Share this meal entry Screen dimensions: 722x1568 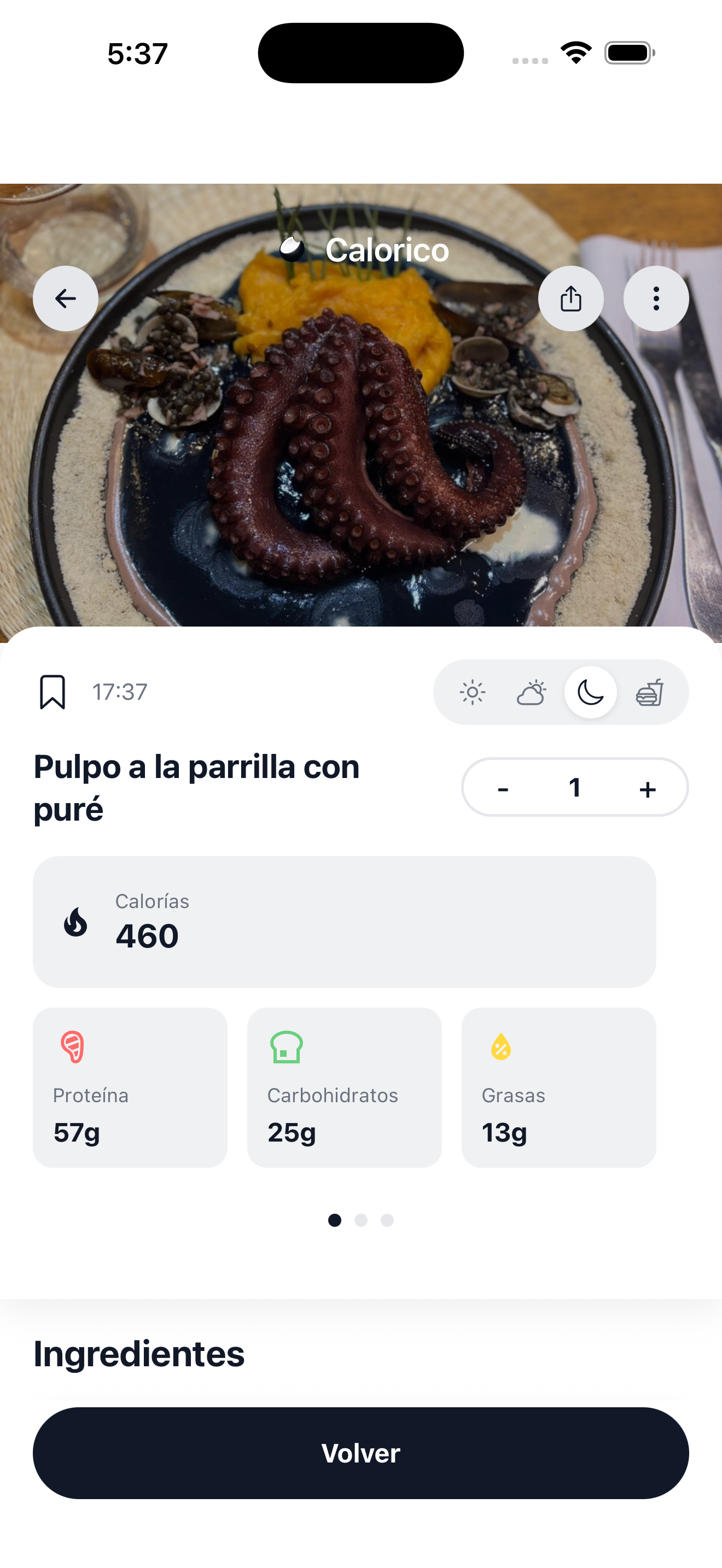click(x=570, y=299)
